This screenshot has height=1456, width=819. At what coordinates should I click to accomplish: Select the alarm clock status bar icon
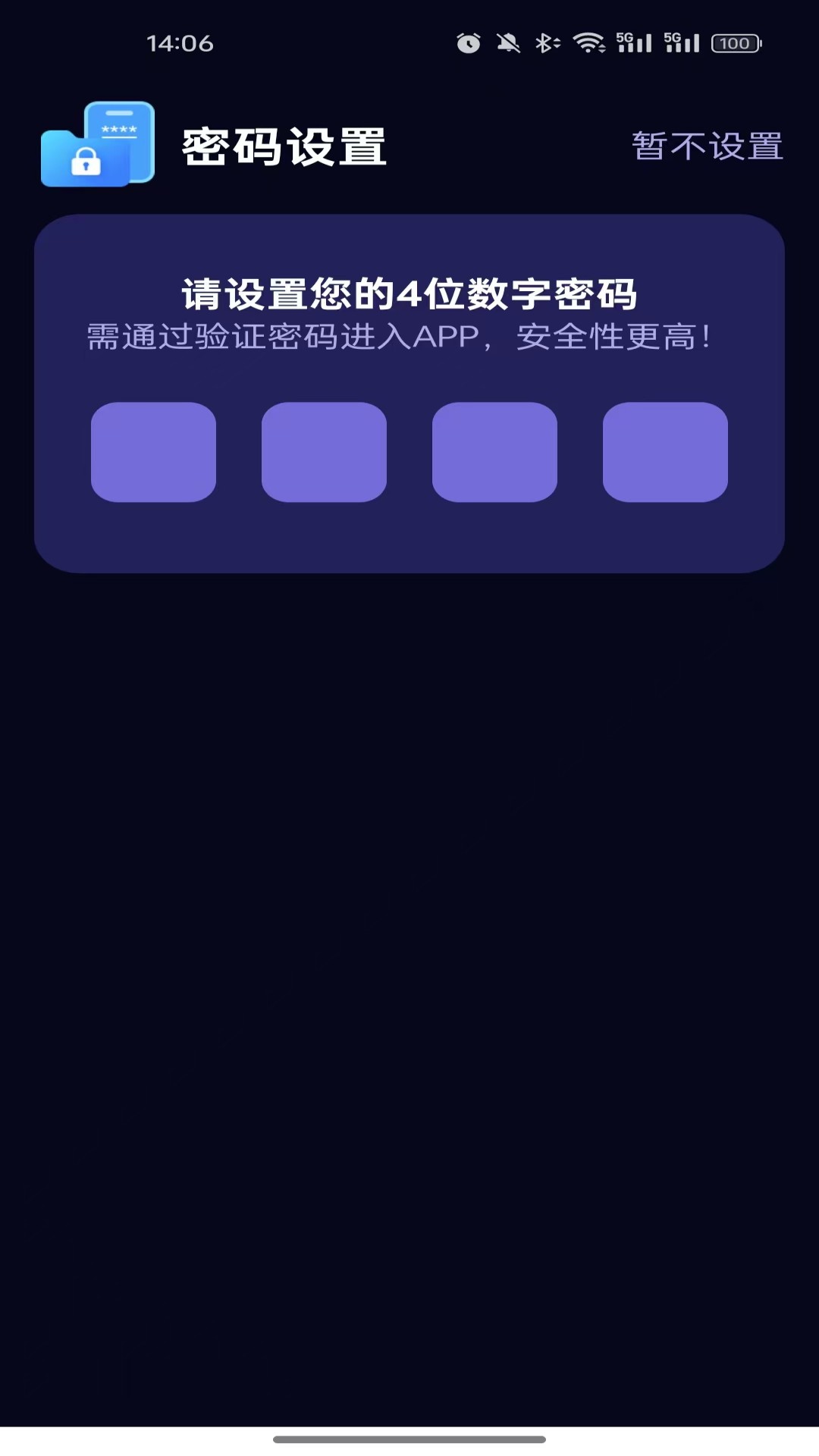(x=468, y=43)
